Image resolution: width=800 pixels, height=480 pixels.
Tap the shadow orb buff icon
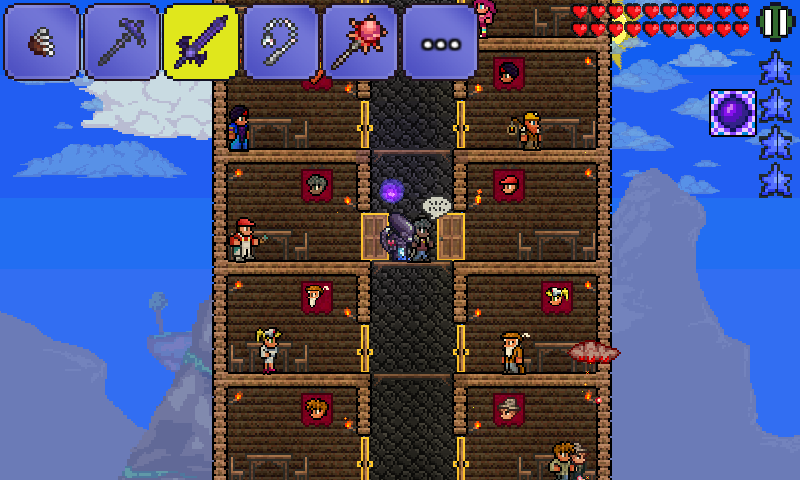[x=733, y=112]
